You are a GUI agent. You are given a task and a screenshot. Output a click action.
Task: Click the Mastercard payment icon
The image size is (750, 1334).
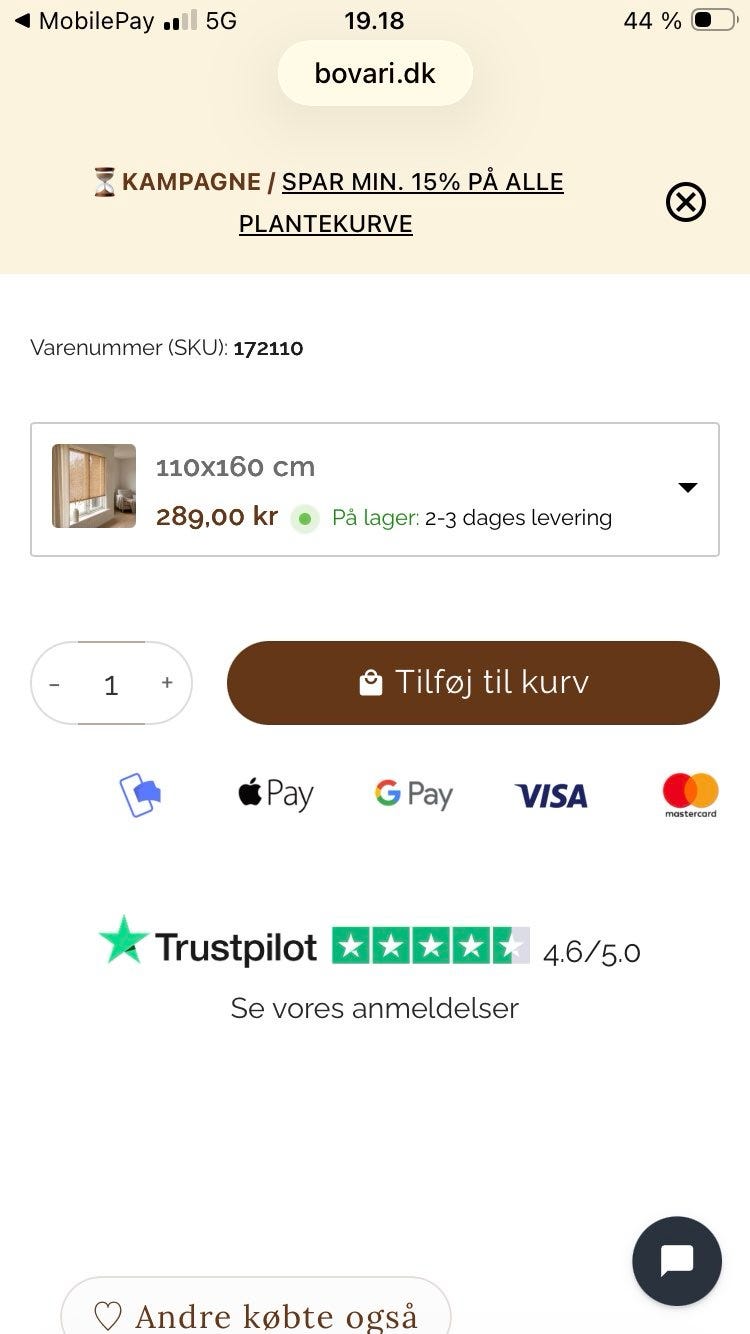688,795
